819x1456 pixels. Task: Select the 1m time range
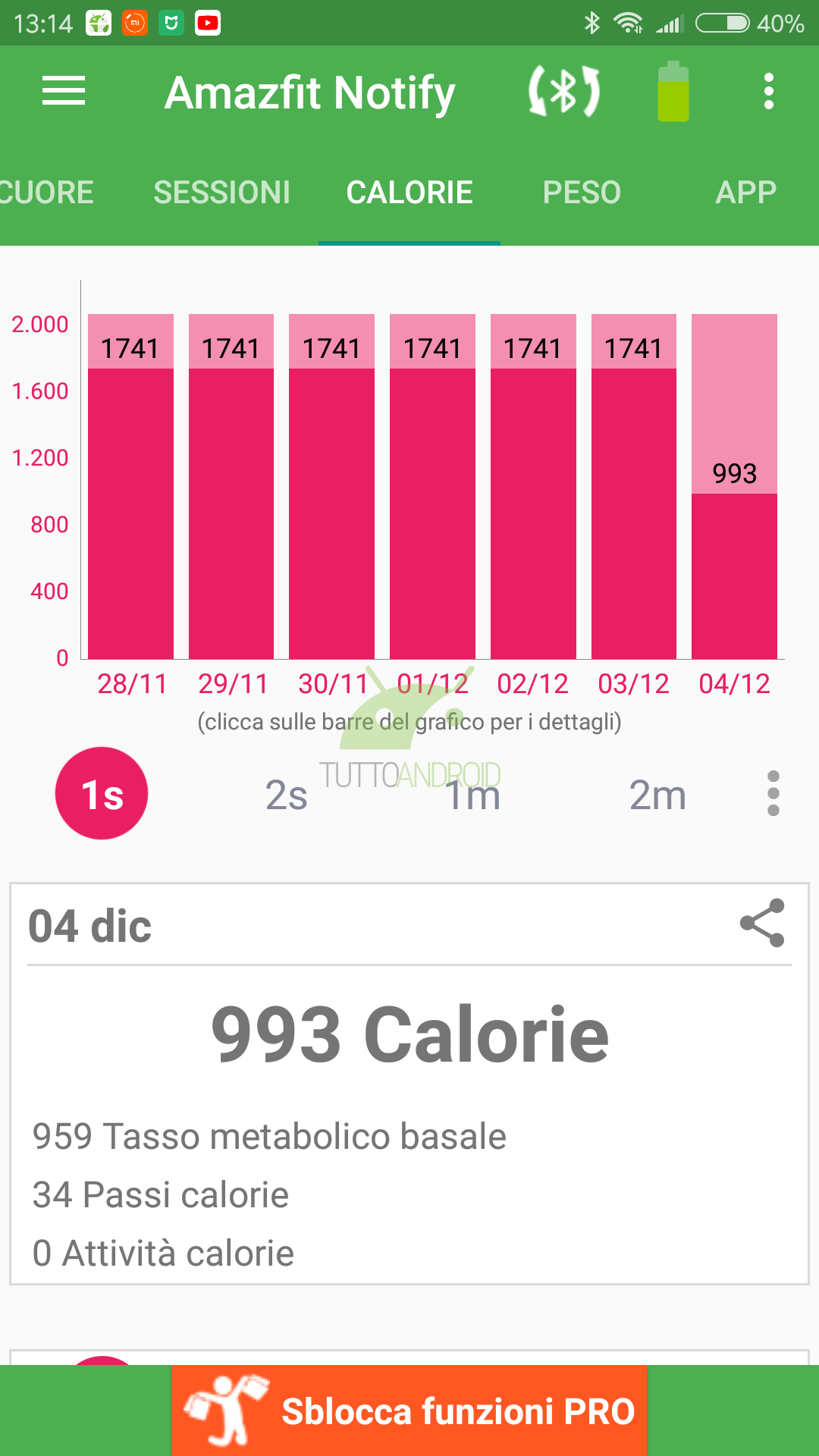coord(472,795)
